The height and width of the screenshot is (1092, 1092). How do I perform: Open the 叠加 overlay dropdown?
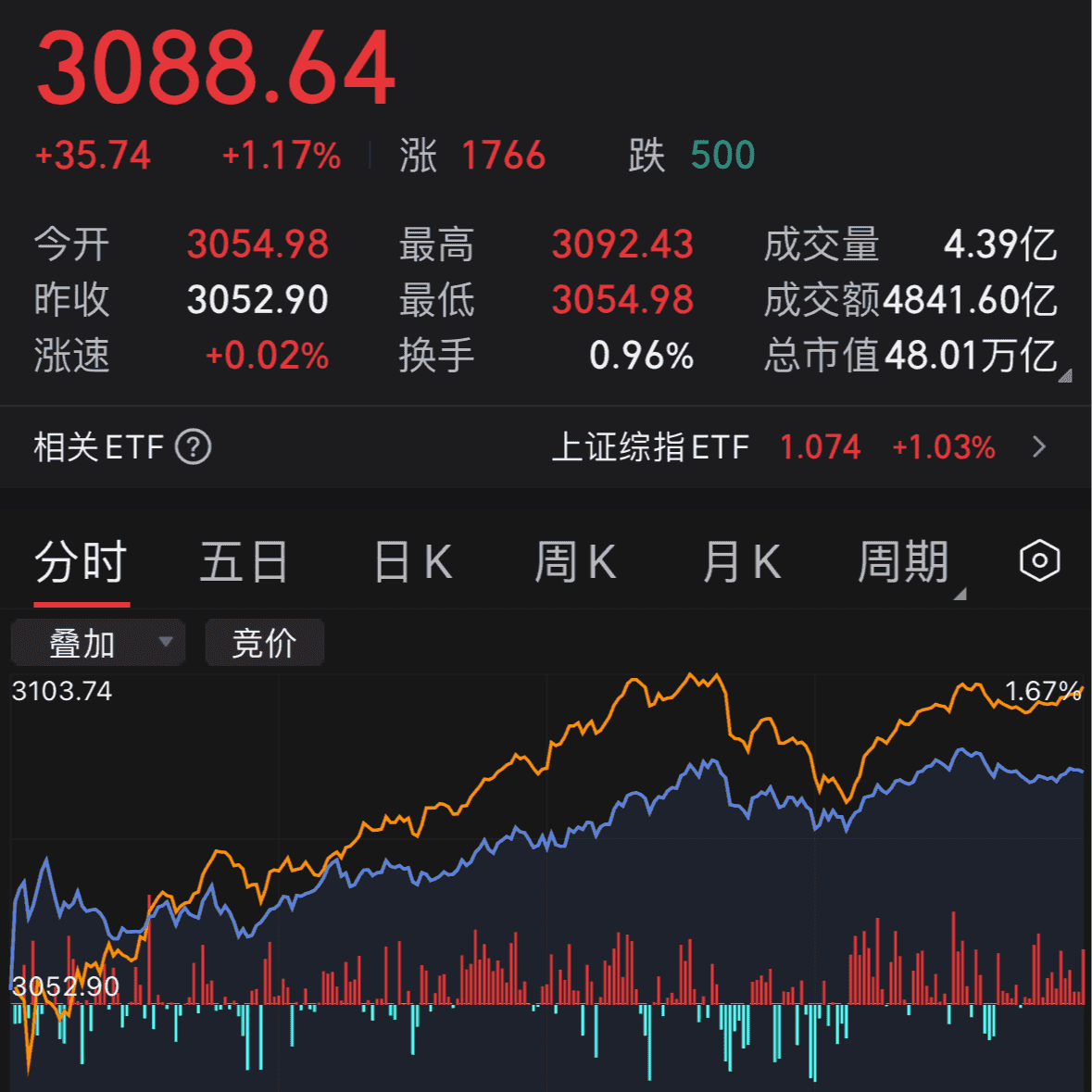tap(98, 643)
